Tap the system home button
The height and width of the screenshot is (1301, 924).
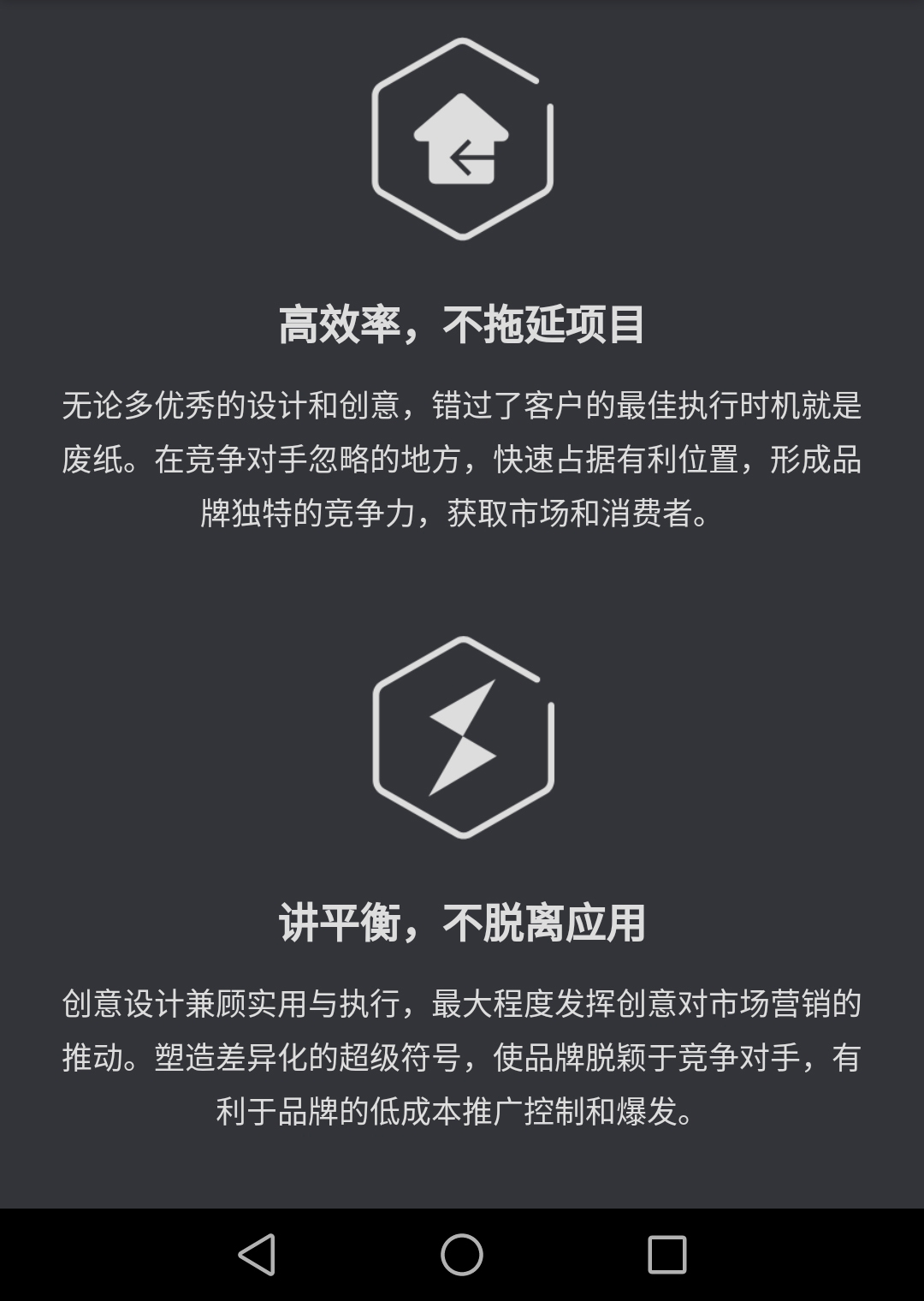(462, 1255)
